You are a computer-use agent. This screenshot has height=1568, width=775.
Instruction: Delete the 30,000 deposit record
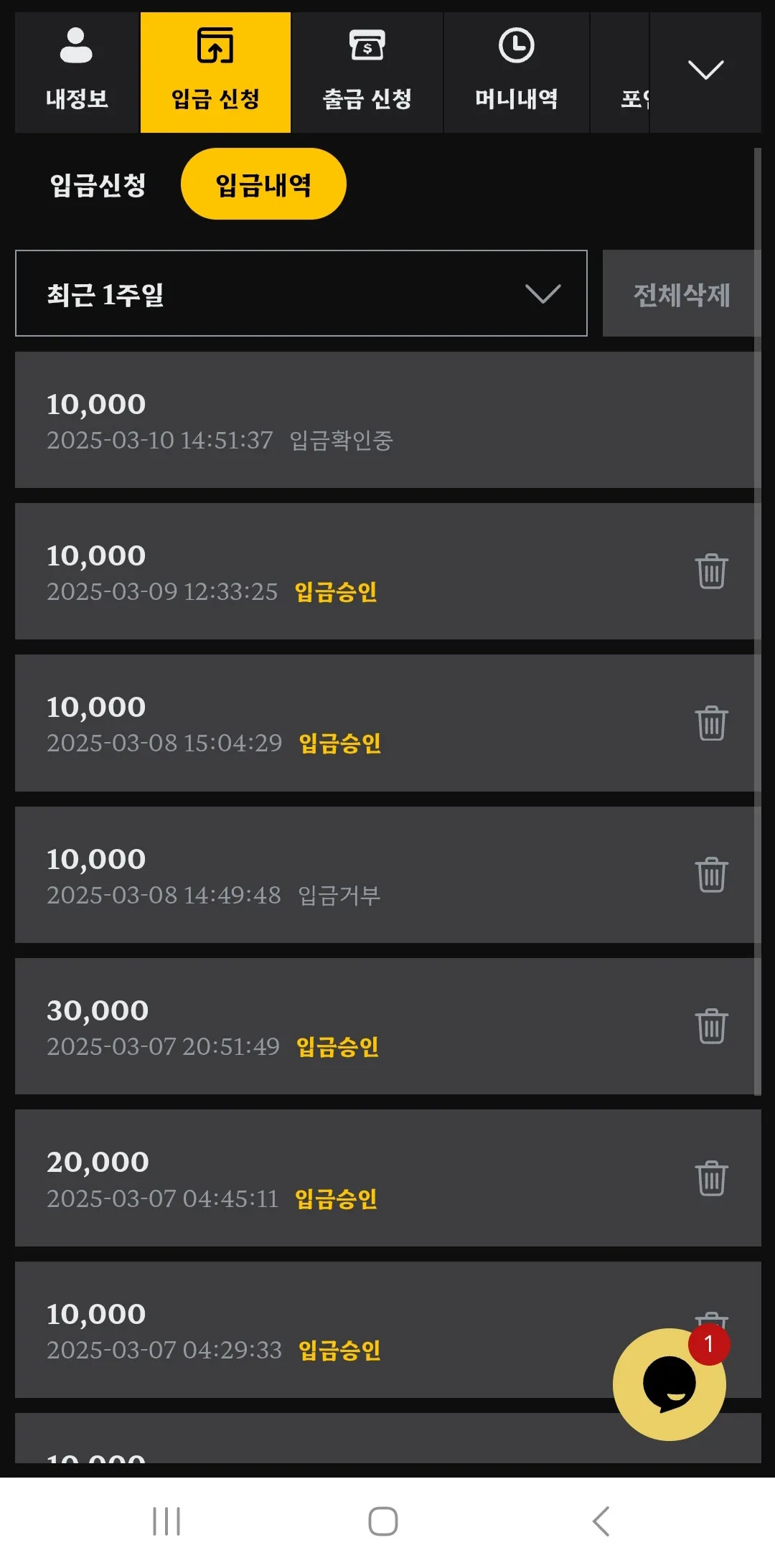click(x=711, y=1026)
